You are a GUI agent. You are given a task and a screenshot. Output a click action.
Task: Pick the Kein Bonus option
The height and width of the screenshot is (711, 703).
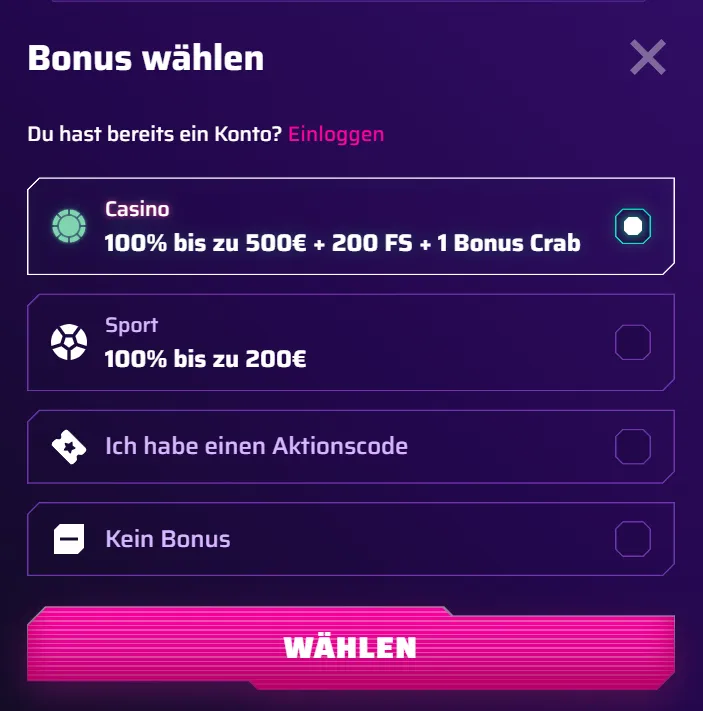pos(632,539)
